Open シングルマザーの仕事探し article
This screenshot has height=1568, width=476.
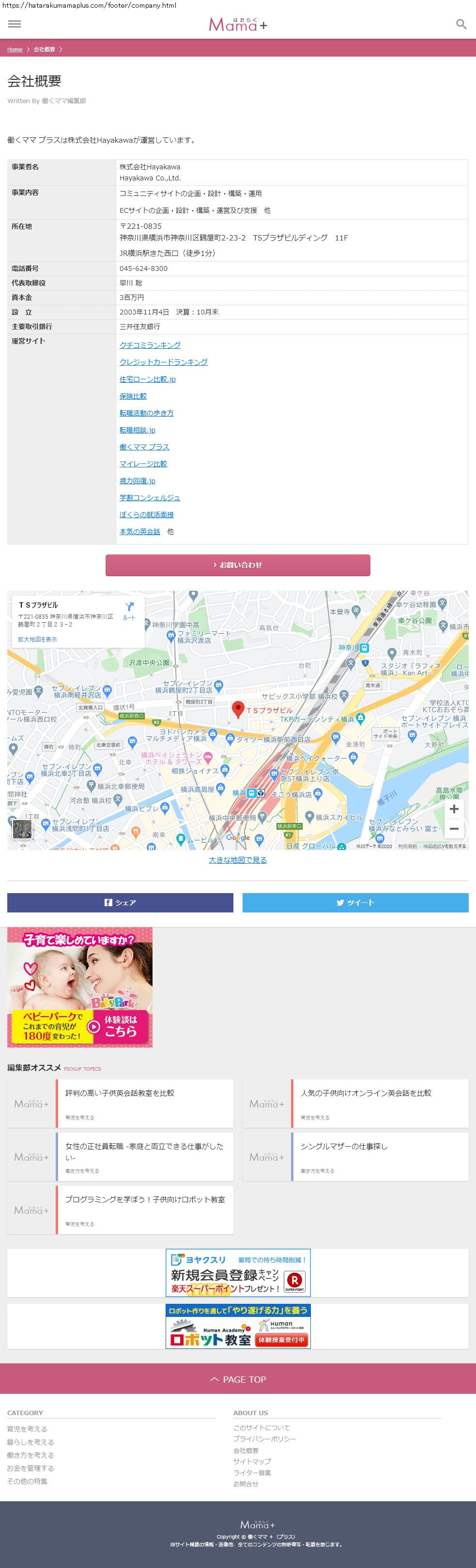[x=344, y=1146]
